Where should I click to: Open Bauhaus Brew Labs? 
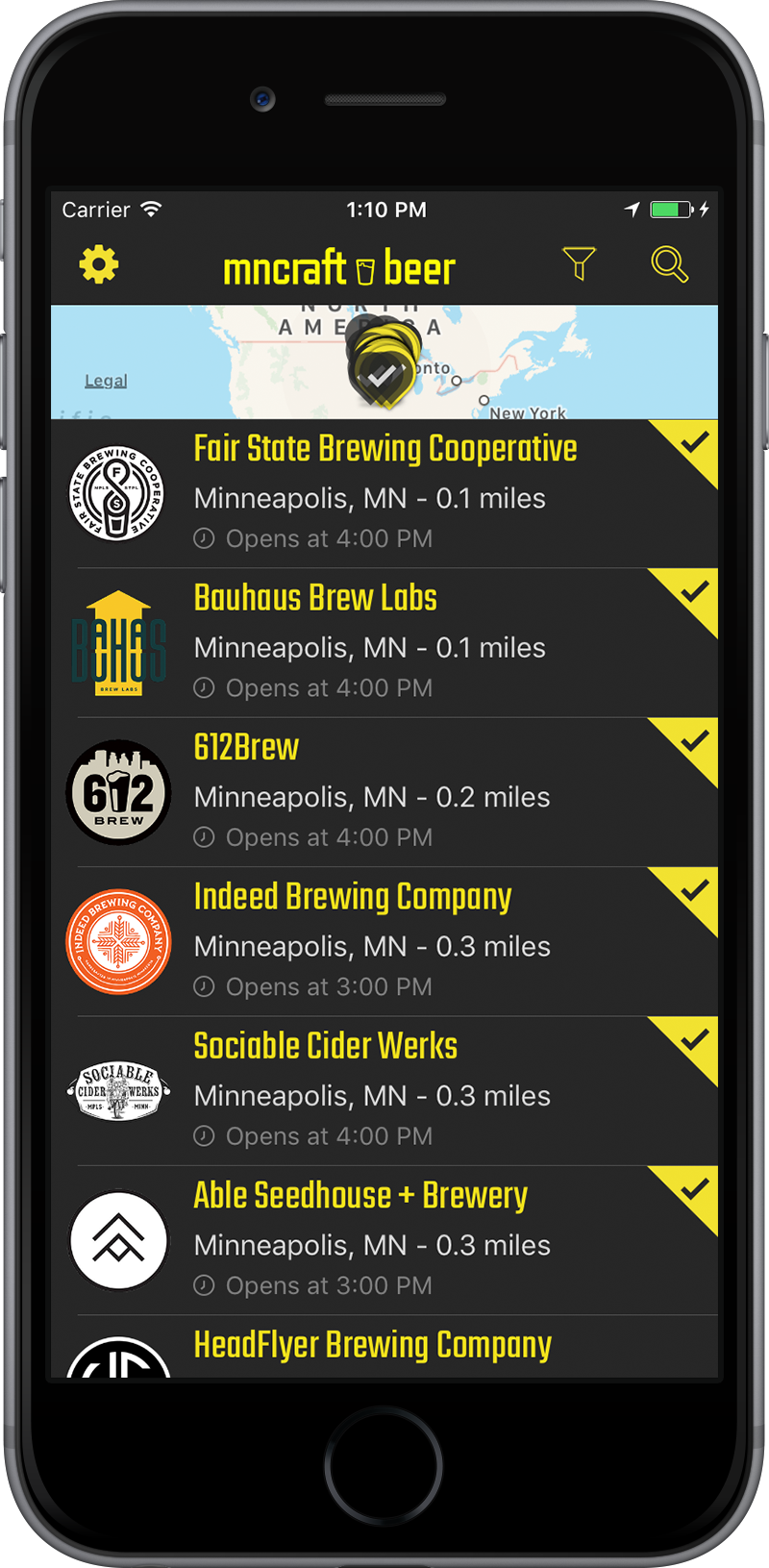pyautogui.click(x=384, y=643)
